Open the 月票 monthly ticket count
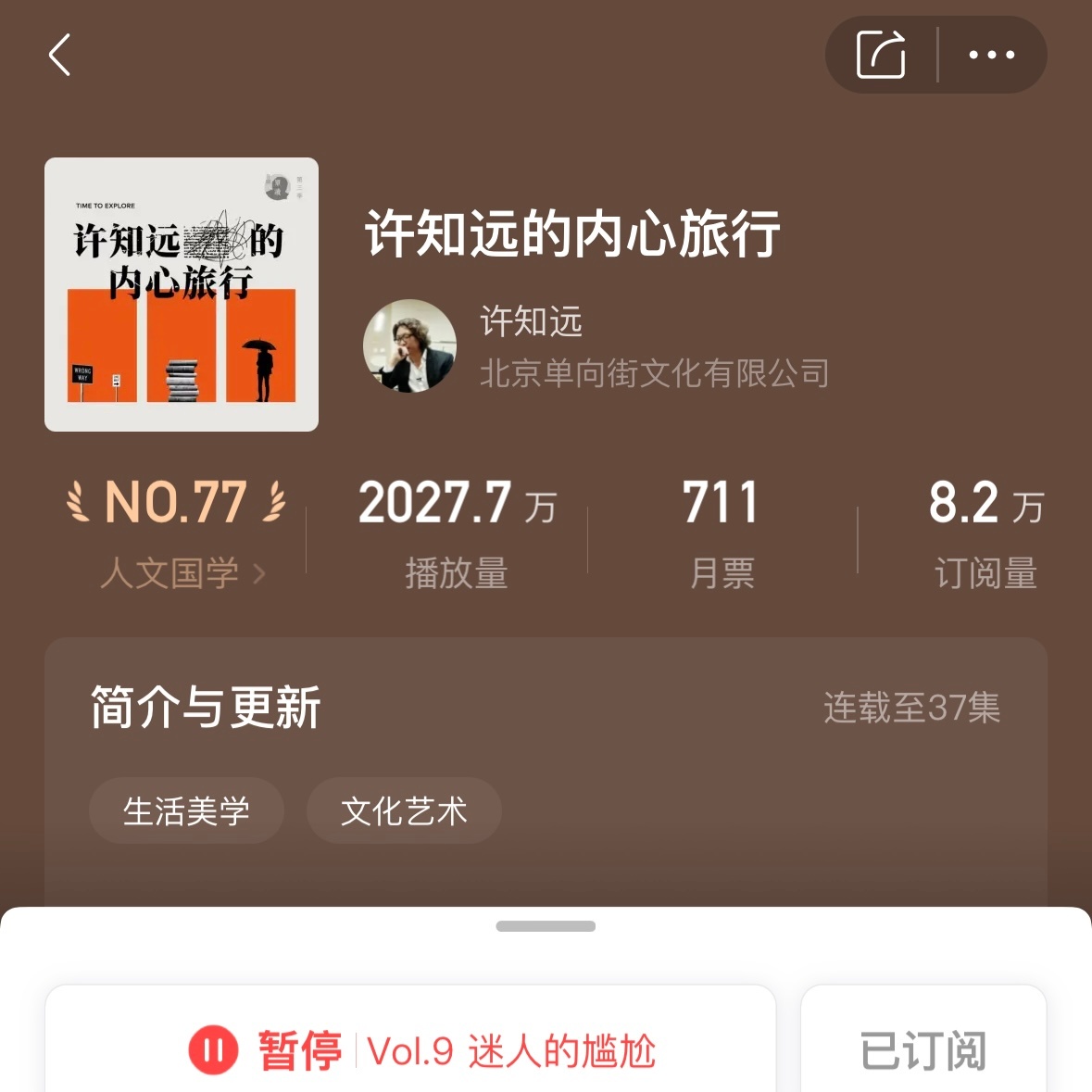Screen dimensions: 1092x1092 tap(722, 533)
